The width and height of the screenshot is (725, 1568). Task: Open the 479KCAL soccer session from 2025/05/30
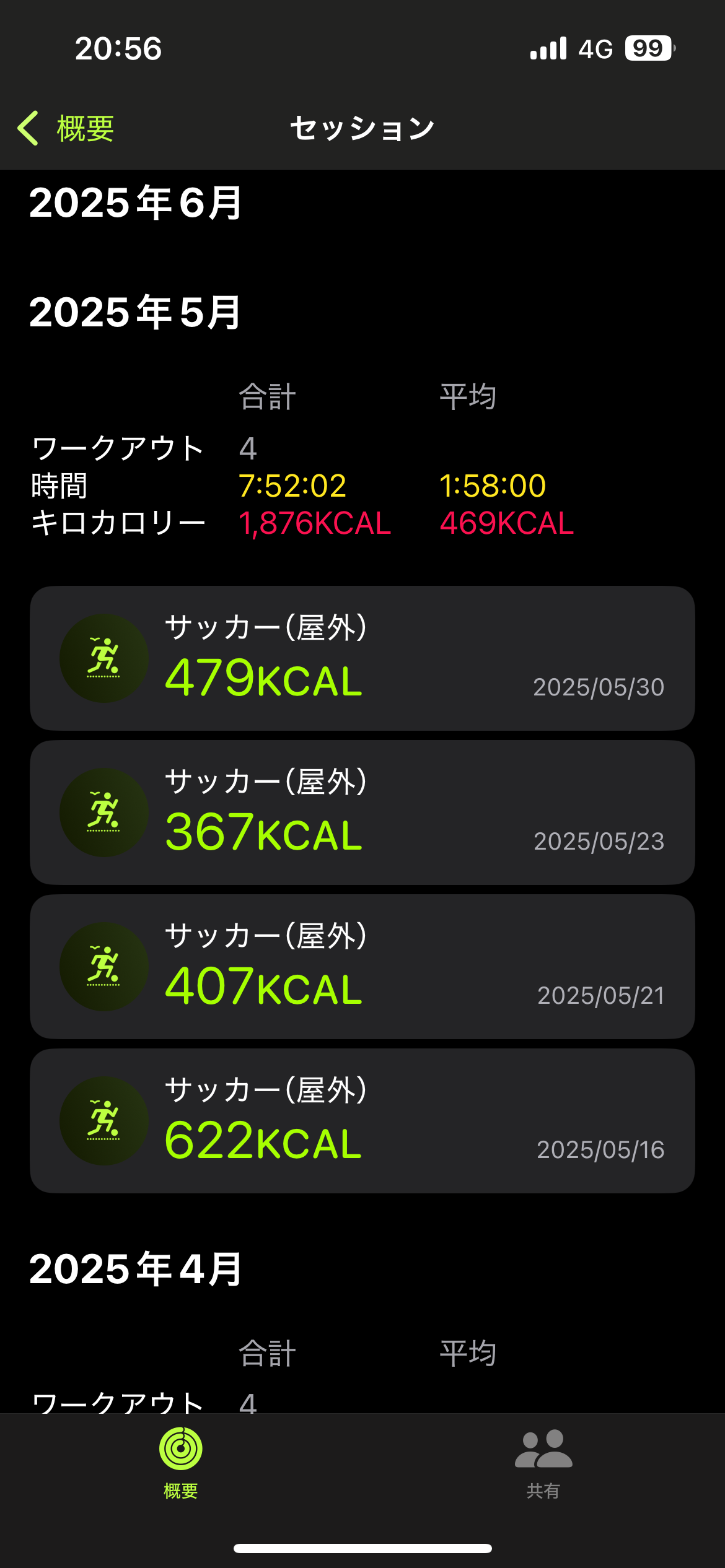(x=362, y=658)
